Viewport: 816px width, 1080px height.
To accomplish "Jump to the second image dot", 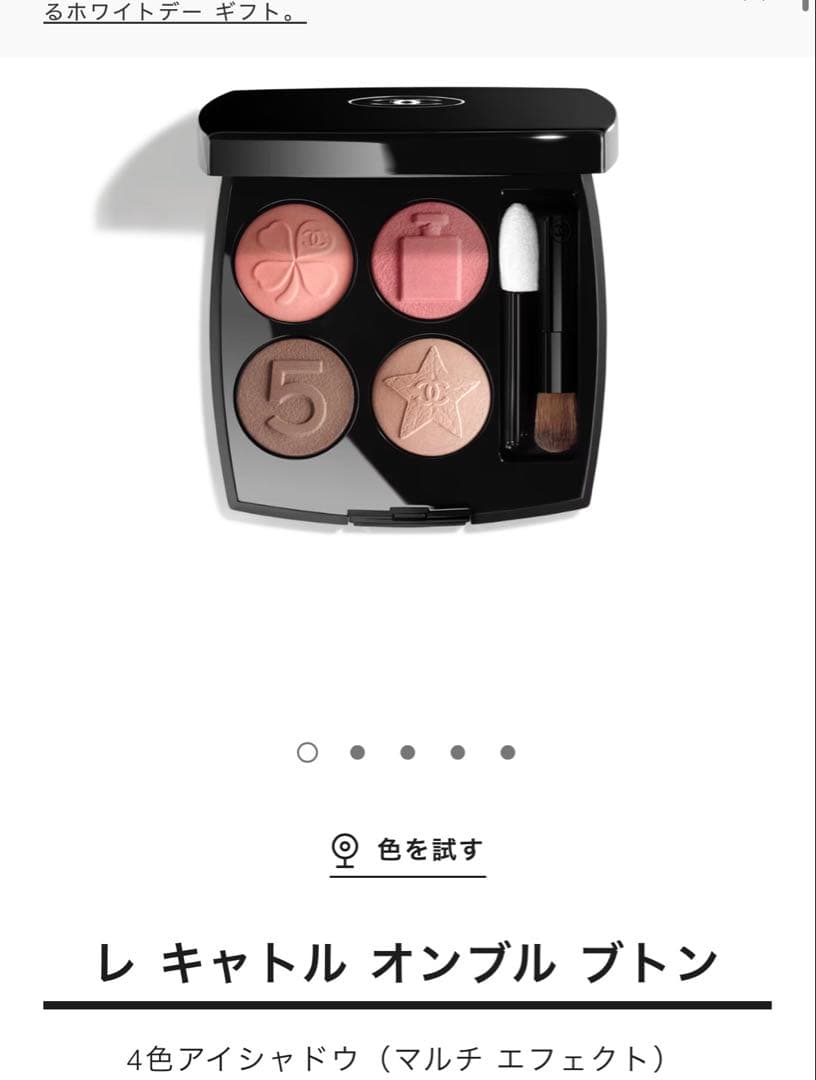I will 357,753.
